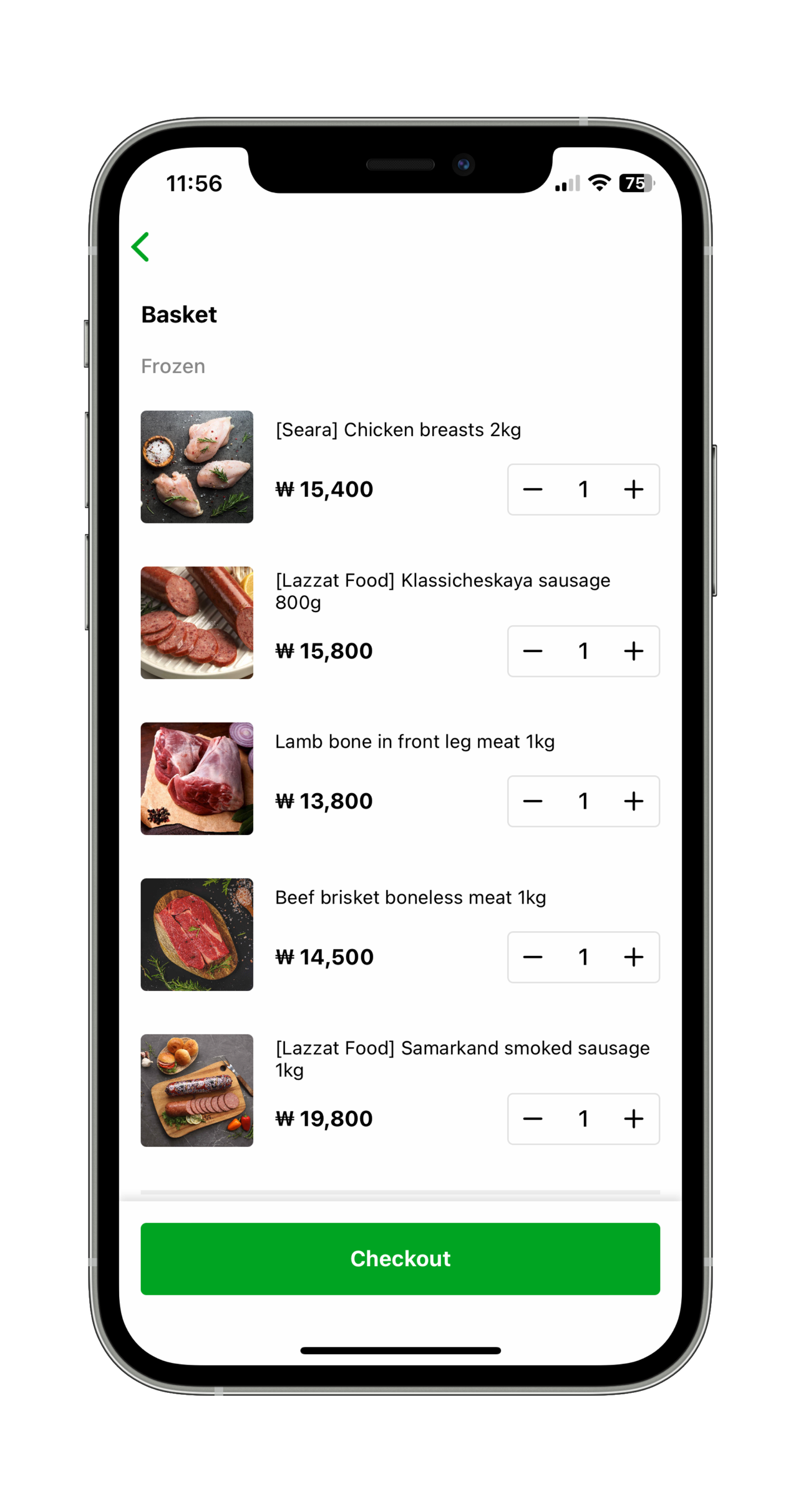Image resolution: width=801 pixels, height=1512 pixels.
Task: Tap the green back arrow
Action: pyautogui.click(x=141, y=247)
